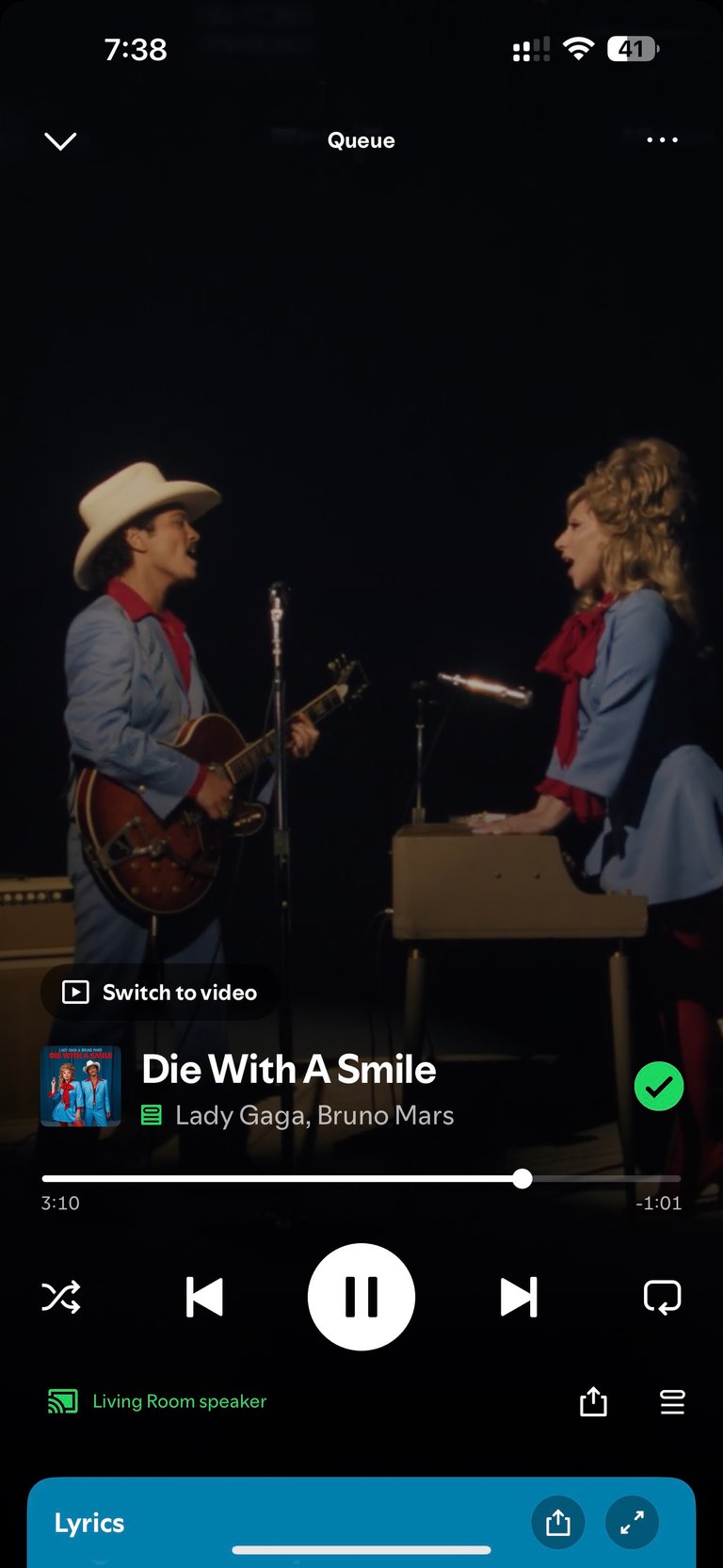Open the three-dot options menu

pyautogui.click(x=662, y=140)
